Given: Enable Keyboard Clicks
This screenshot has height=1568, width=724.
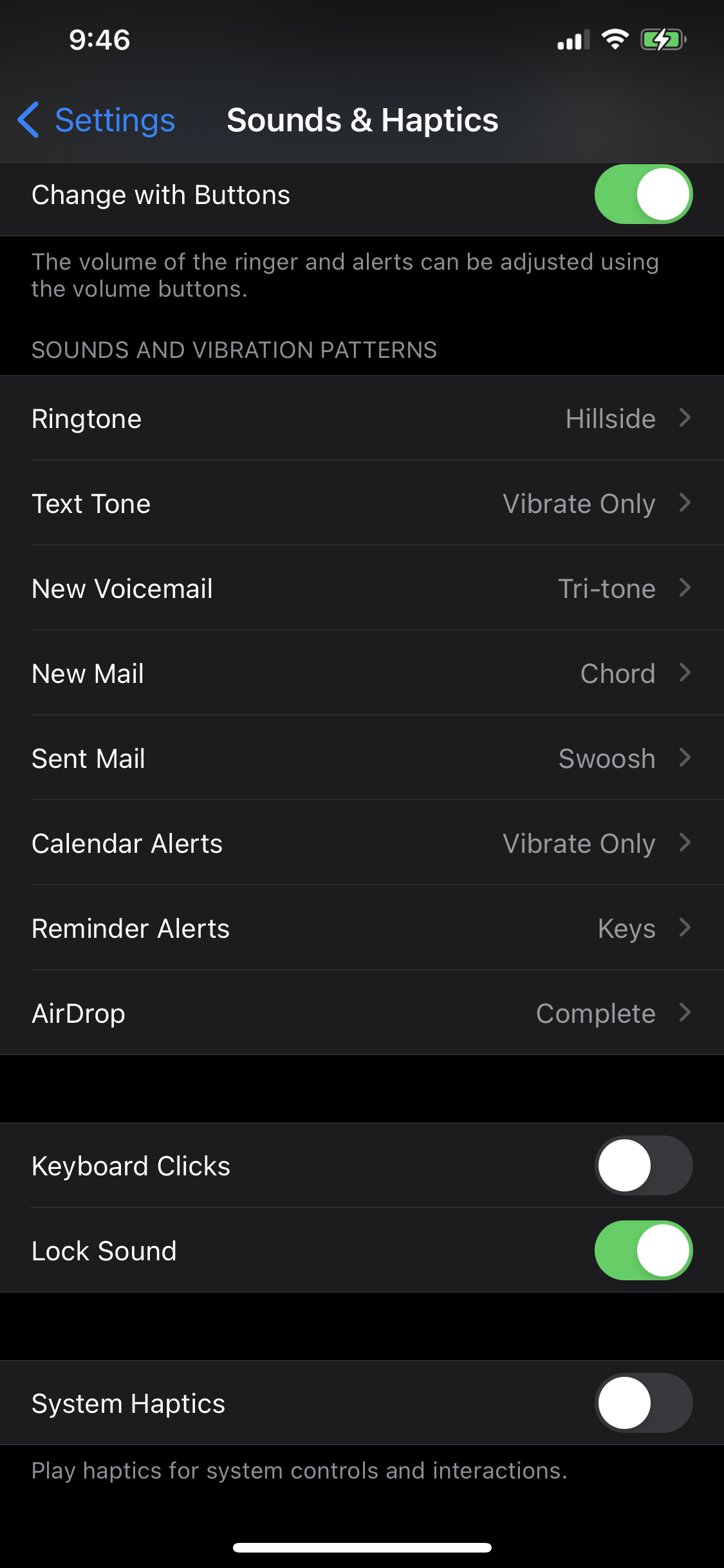Looking at the screenshot, I should coord(643,1166).
